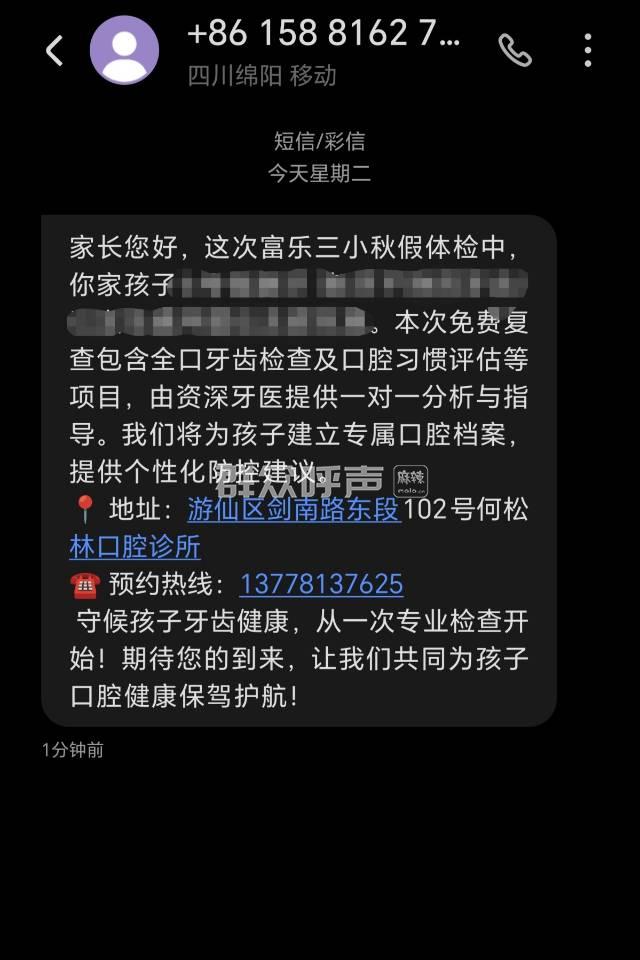Screen dimensions: 640x960
Task: Open the sender's contact avatar
Action: point(125,50)
